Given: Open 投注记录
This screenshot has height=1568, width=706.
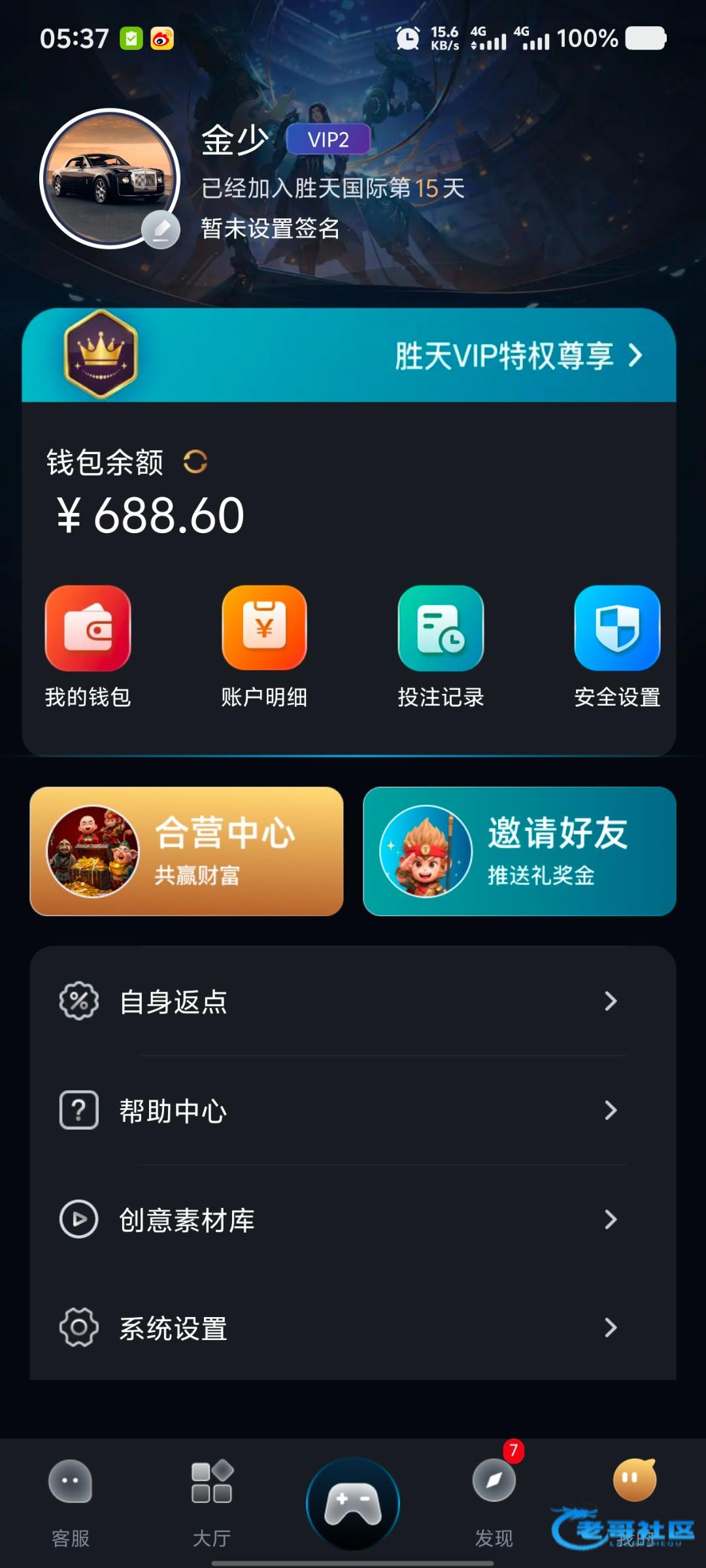Looking at the screenshot, I should (x=441, y=645).
